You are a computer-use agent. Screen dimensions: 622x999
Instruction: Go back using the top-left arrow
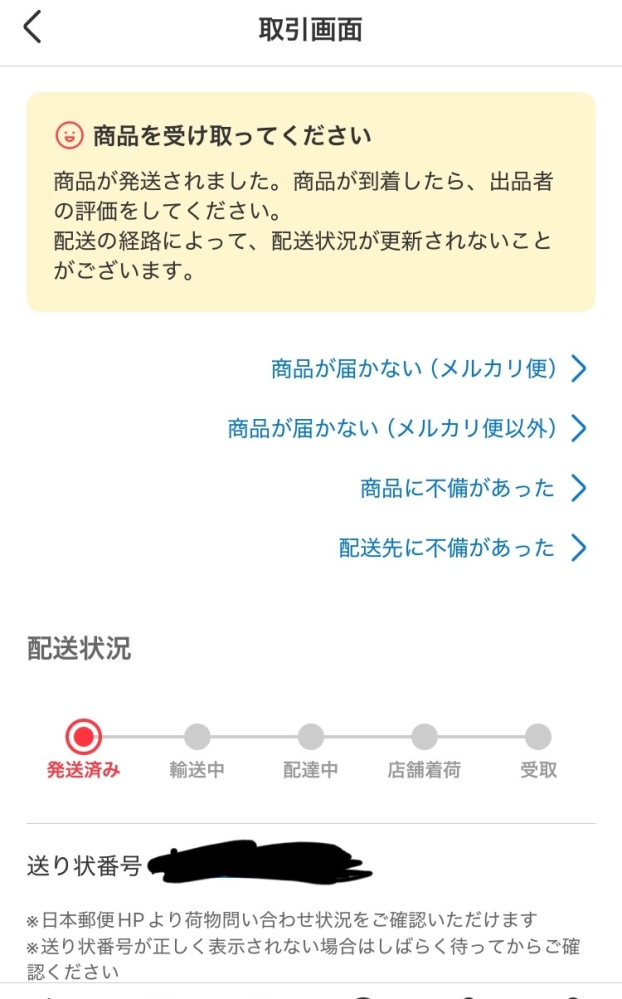(x=33, y=27)
